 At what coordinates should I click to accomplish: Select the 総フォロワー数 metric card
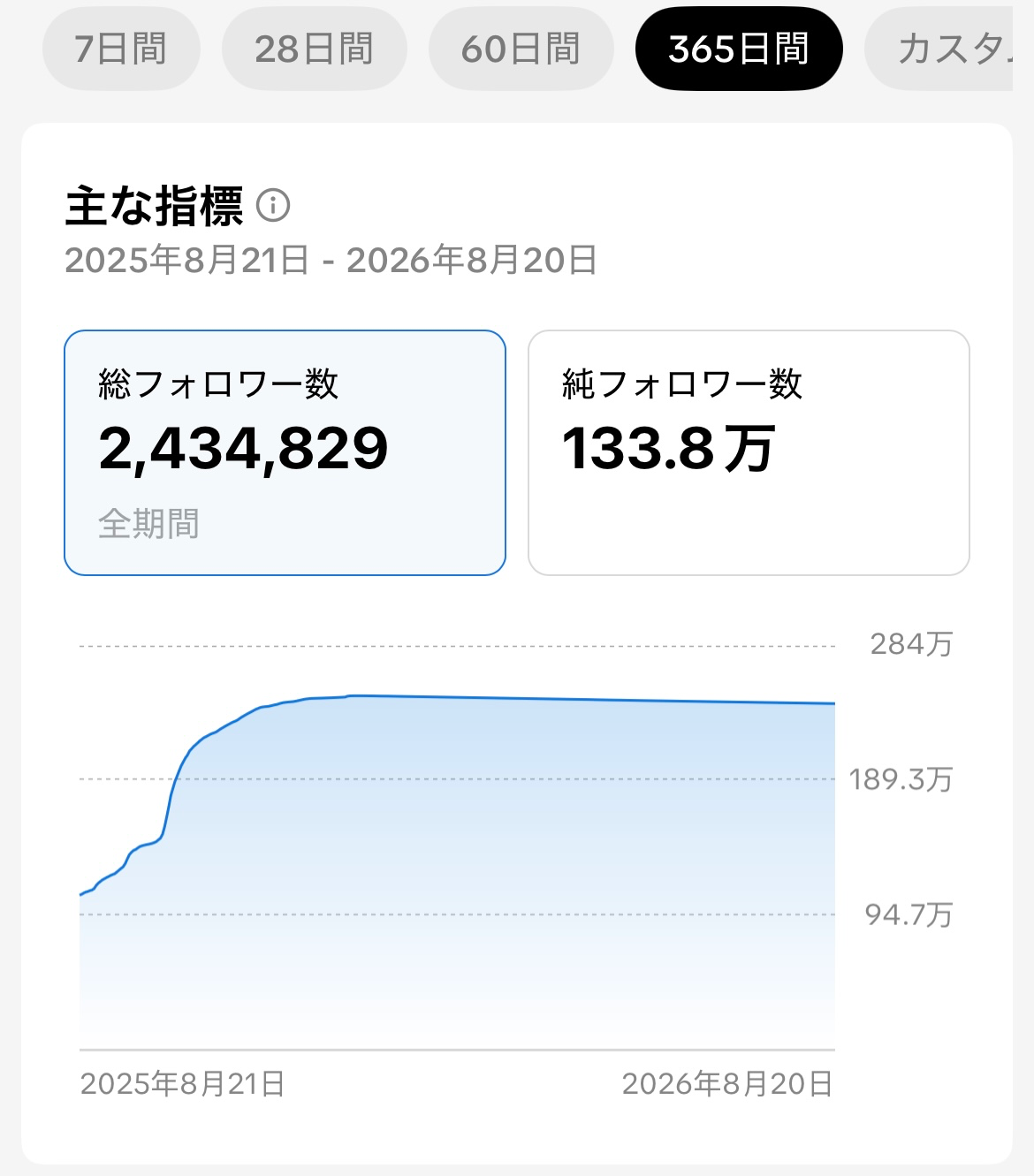click(x=285, y=453)
